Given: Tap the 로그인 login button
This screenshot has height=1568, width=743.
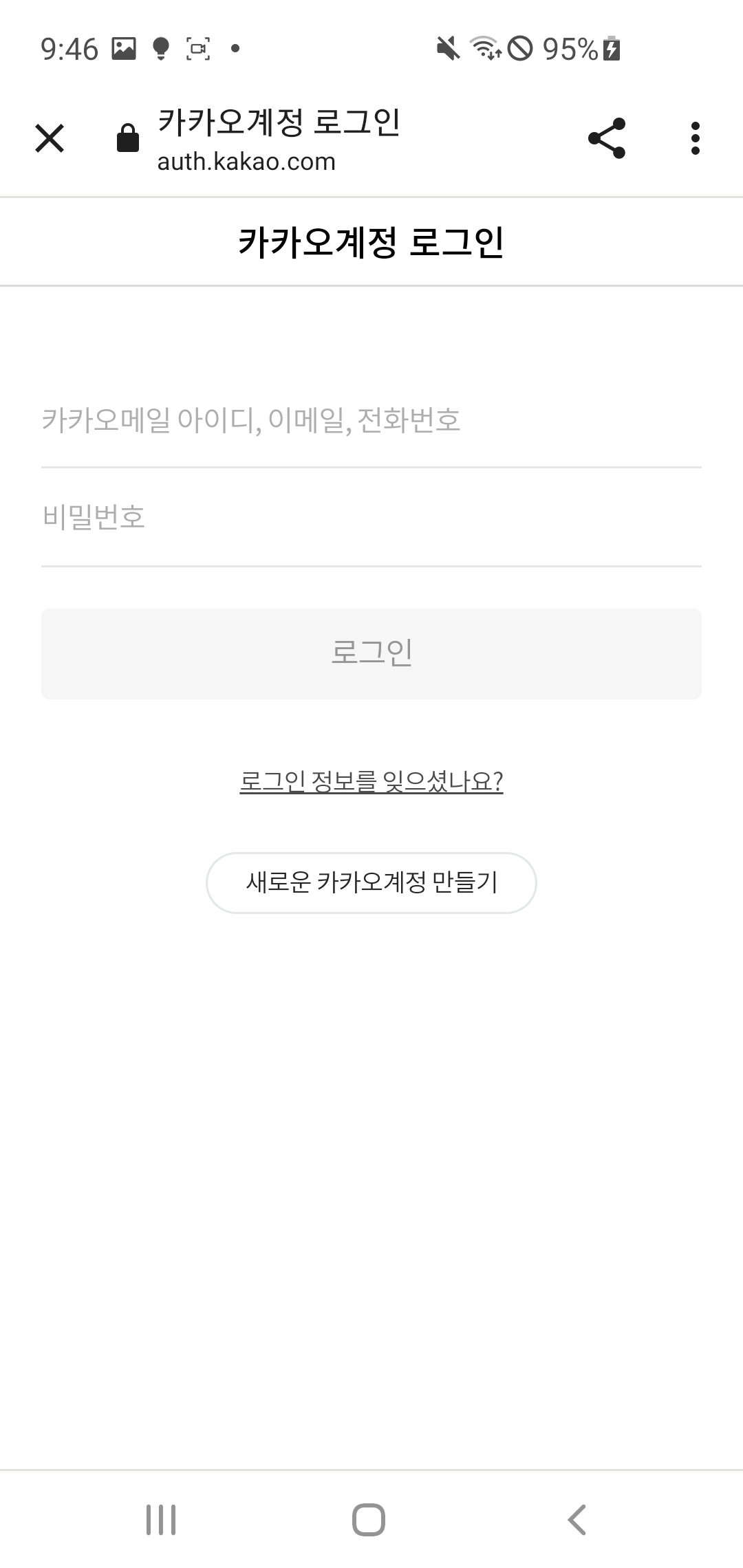Looking at the screenshot, I should (x=371, y=653).
